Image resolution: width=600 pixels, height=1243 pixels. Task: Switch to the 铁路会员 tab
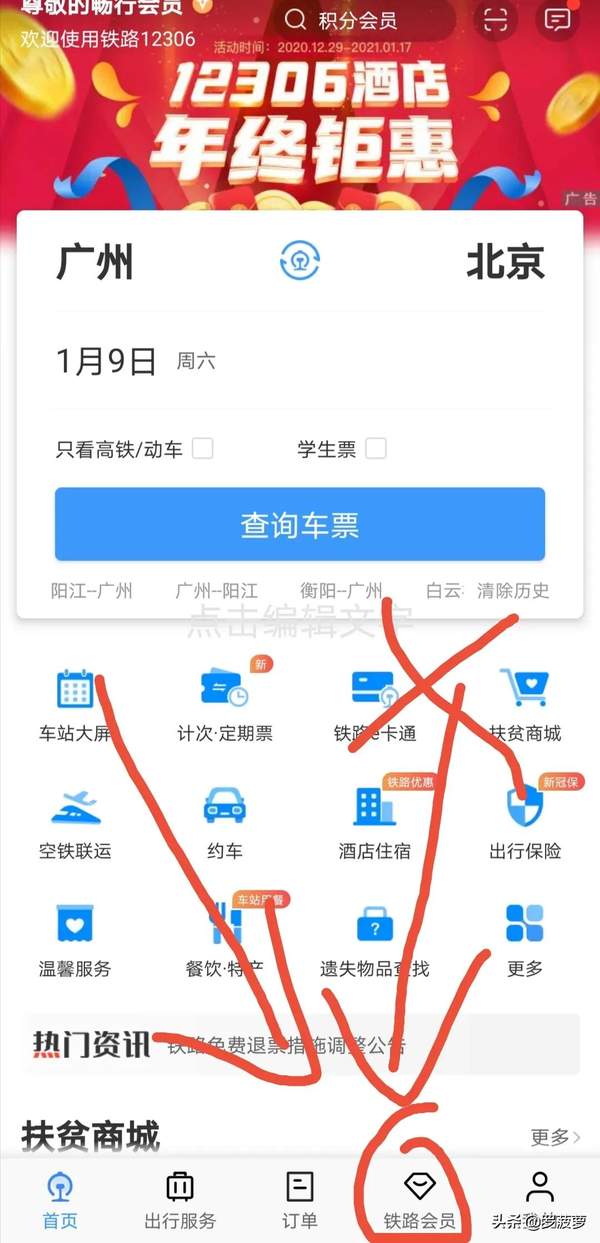coord(419,1200)
